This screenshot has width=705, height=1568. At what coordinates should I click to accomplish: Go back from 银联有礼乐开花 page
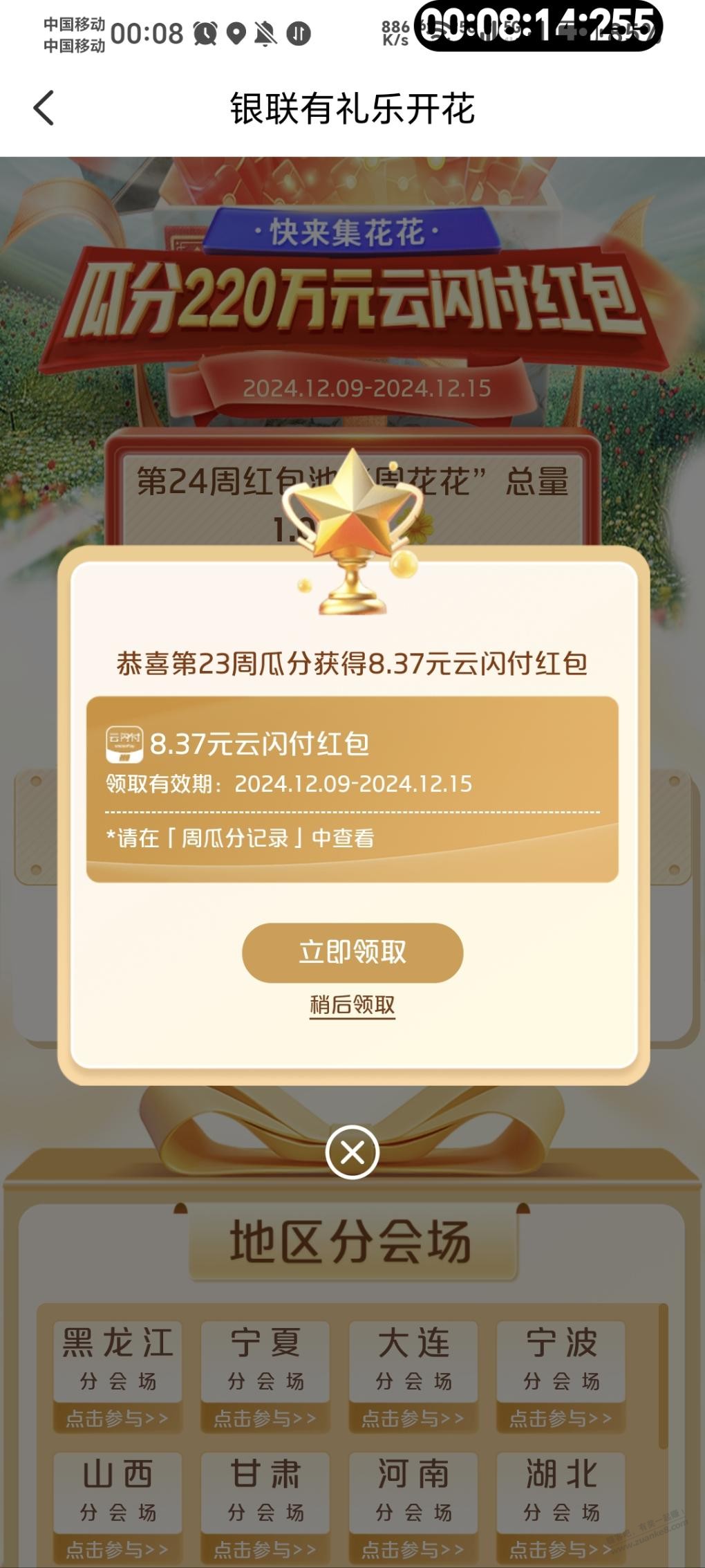click(x=44, y=109)
